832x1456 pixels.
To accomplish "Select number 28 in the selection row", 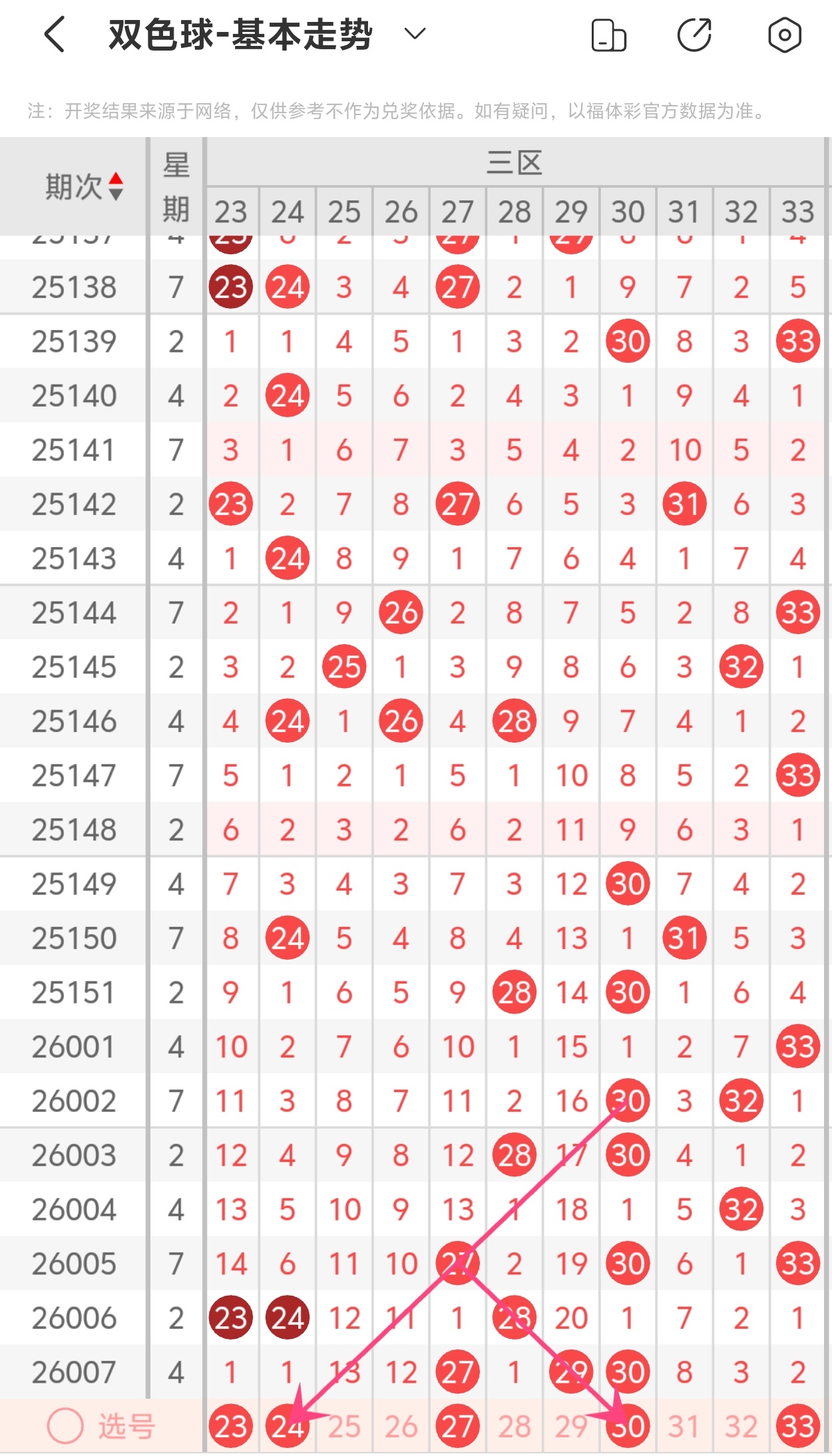I will point(515,1426).
